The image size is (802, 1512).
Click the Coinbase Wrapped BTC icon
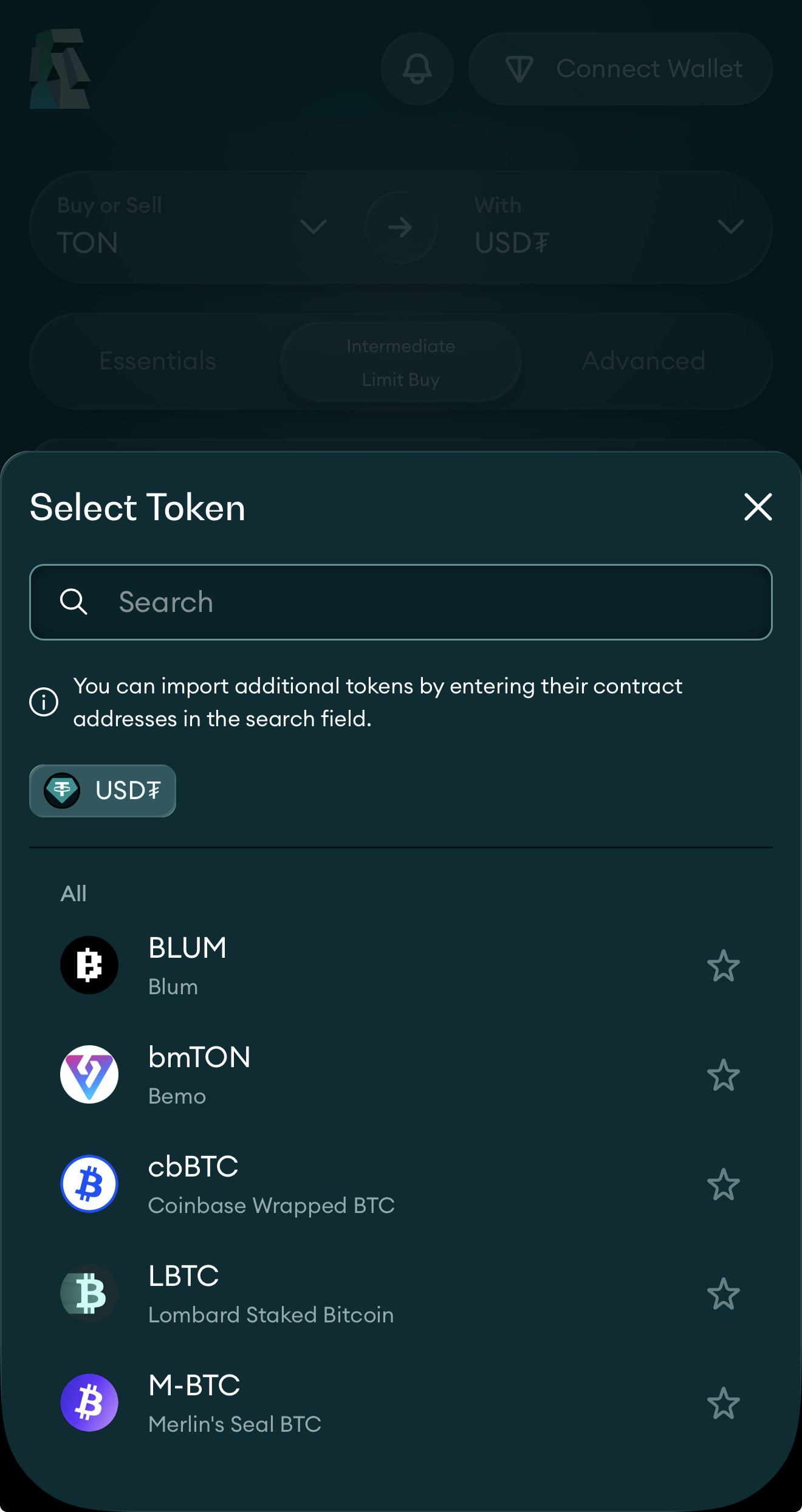click(89, 1184)
